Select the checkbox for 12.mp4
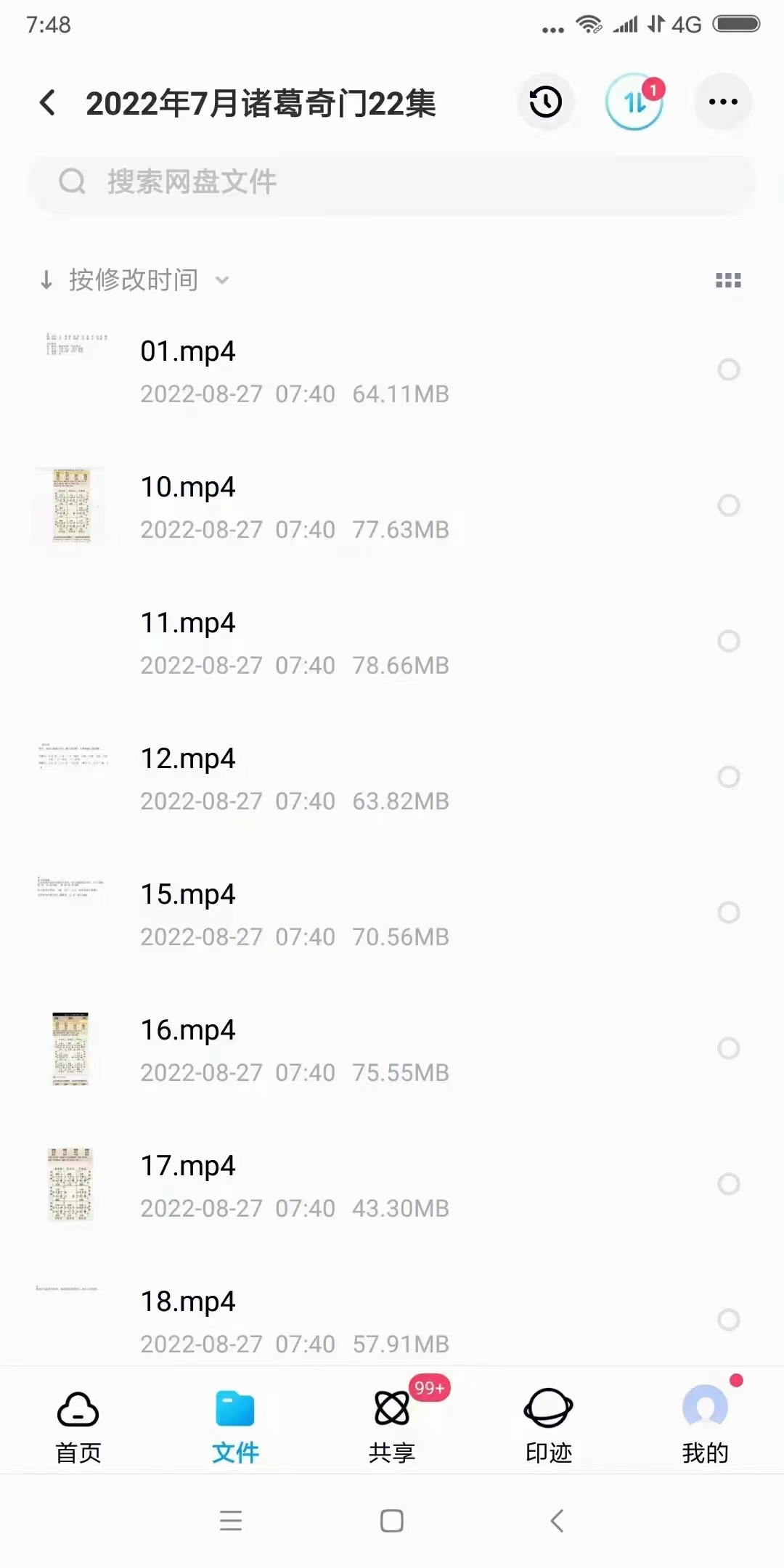The image size is (784, 1568). pyautogui.click(x=728, y=777)
